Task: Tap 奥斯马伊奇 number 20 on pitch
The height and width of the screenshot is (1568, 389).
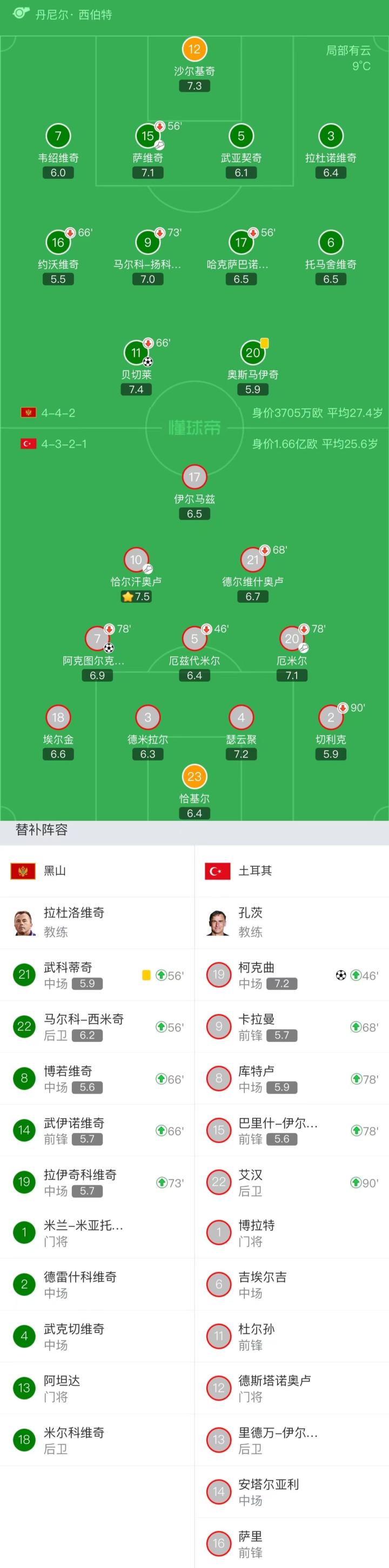Action: pyautogui.click(x=253, y=353)
